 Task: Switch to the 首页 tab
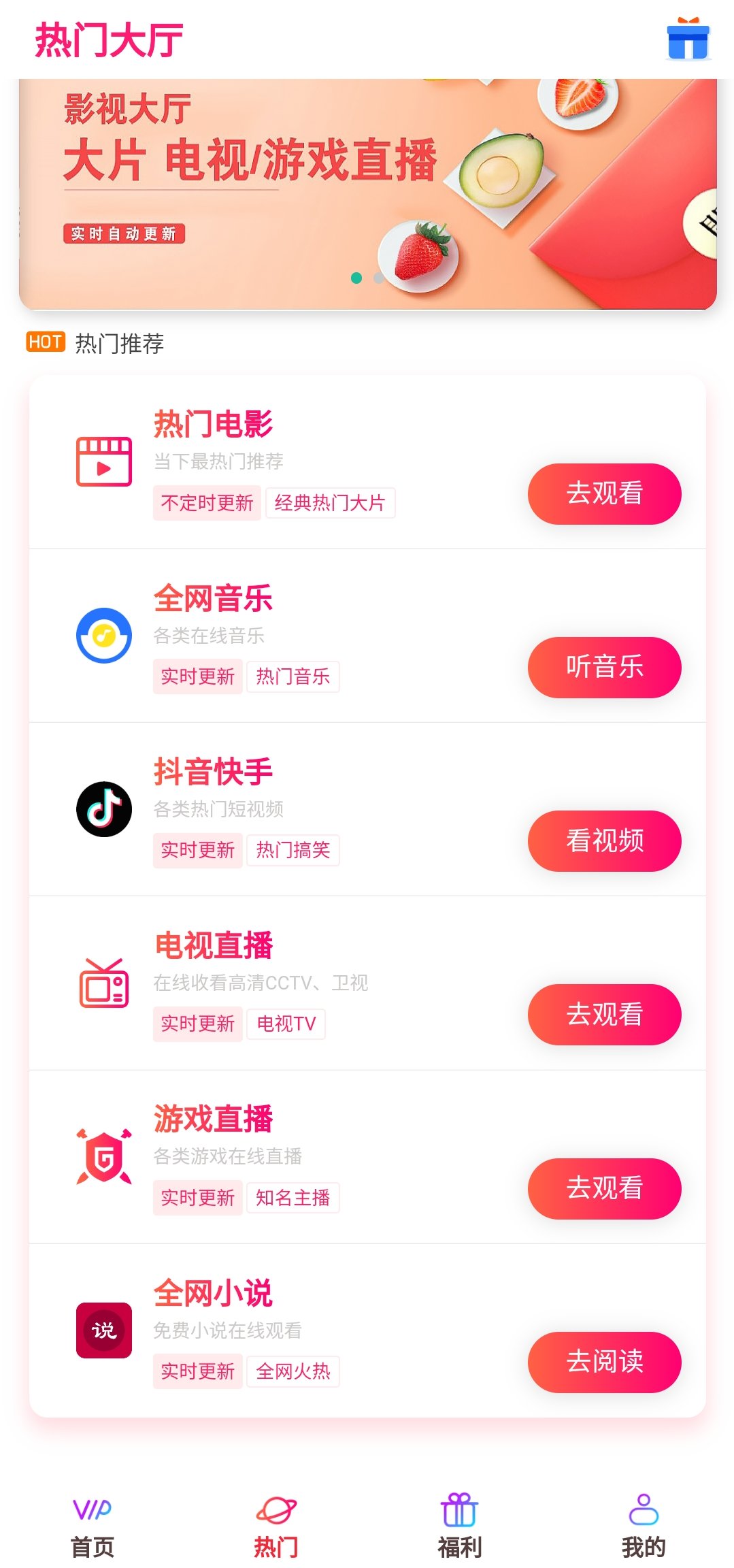click(93, 1527)
